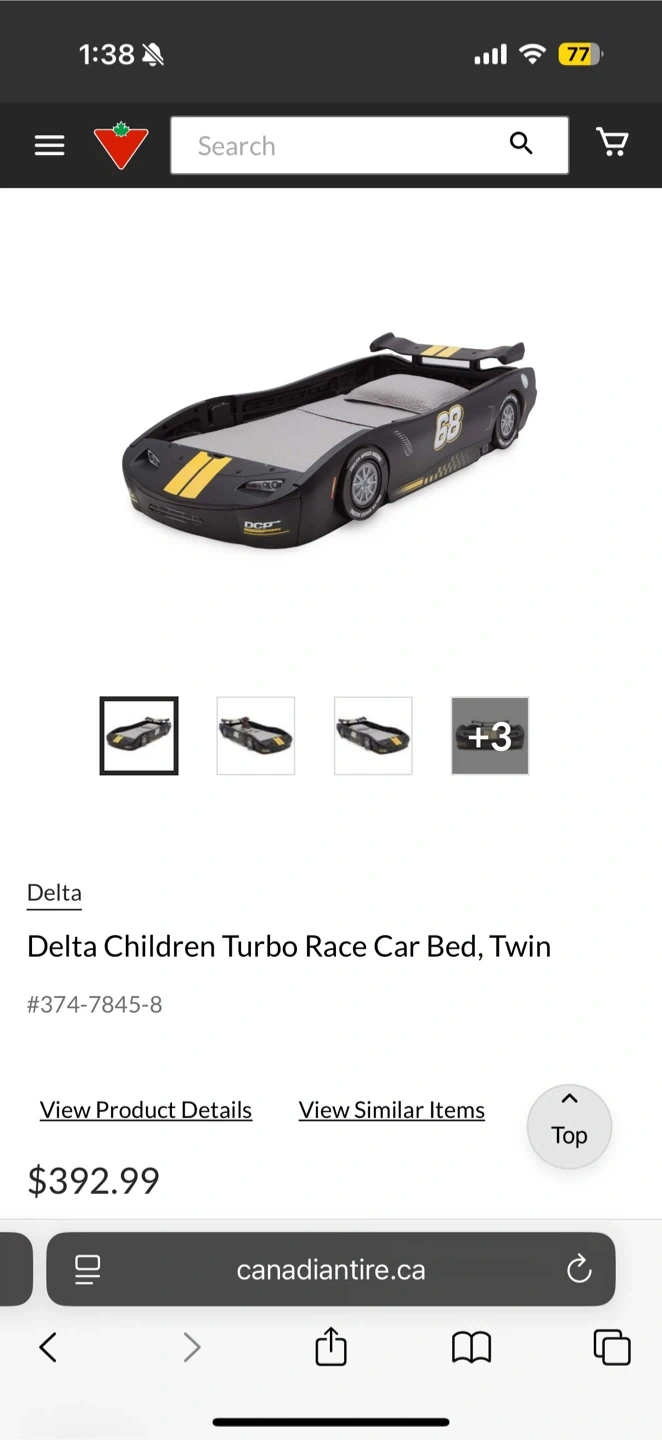The image size is (662, 1440).
Task: Open Safari page settings menu icon
Action: click(88, 1270)
